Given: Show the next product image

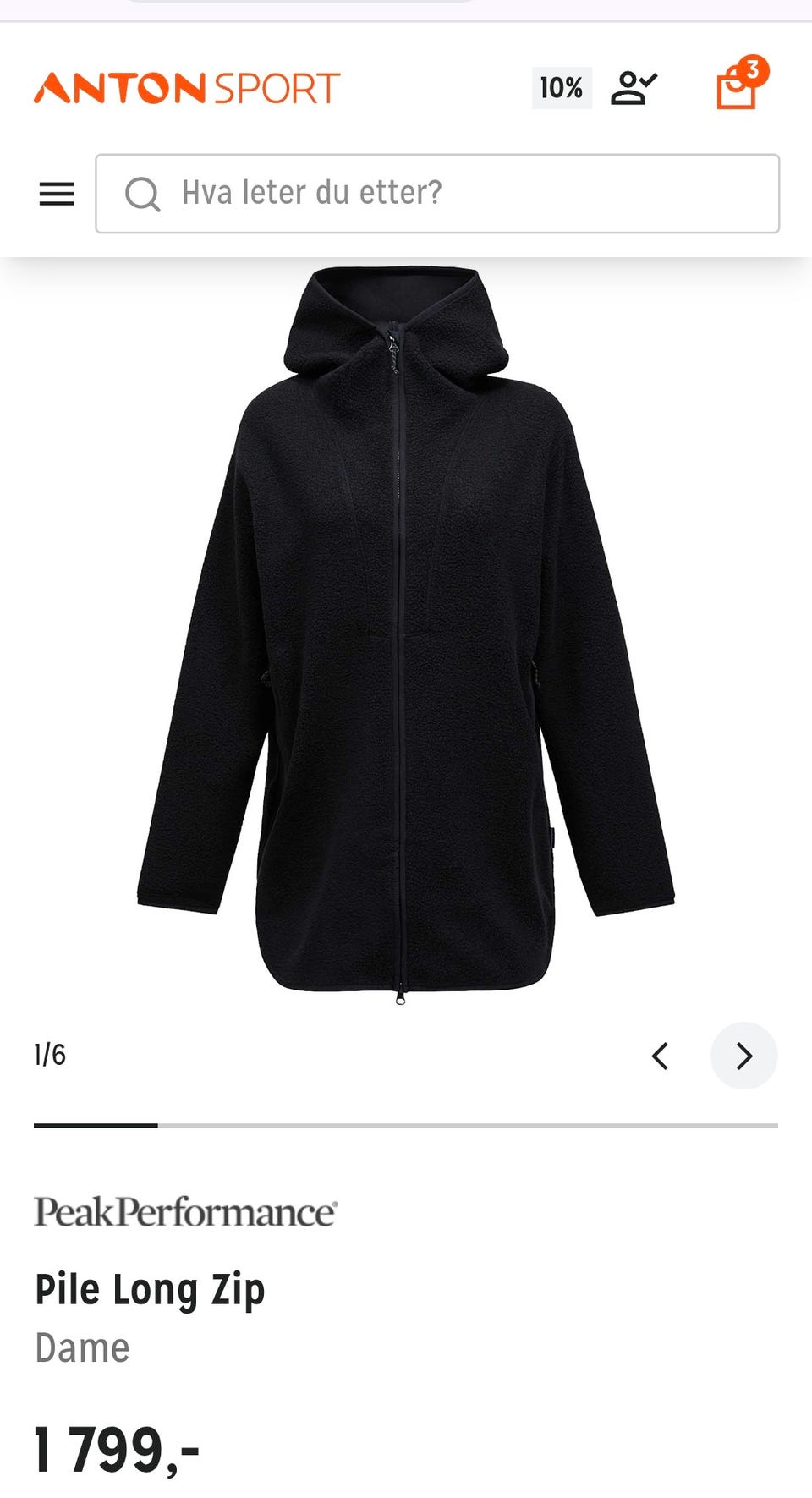Looking at the screenshot, I should pyautogui.click(x=743, y=1056).
